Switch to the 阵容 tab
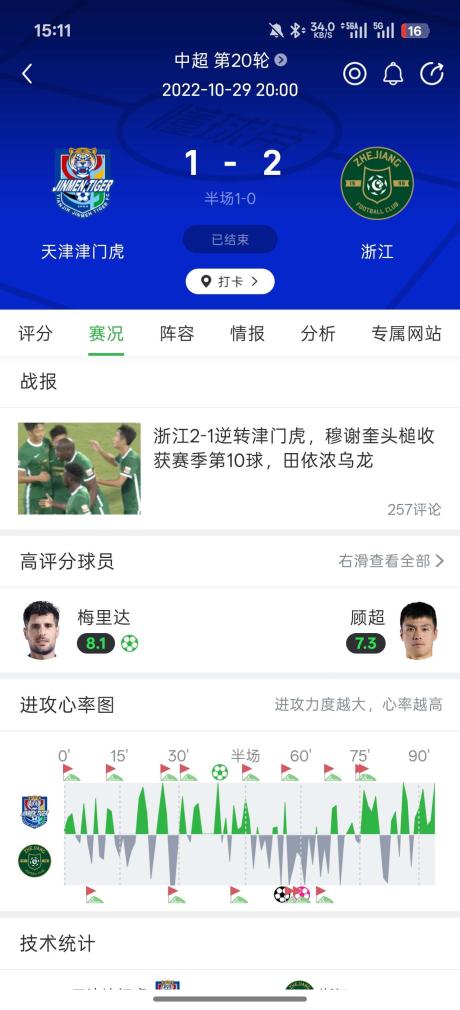Viewport: 460px width, 1010px height. 177,334
